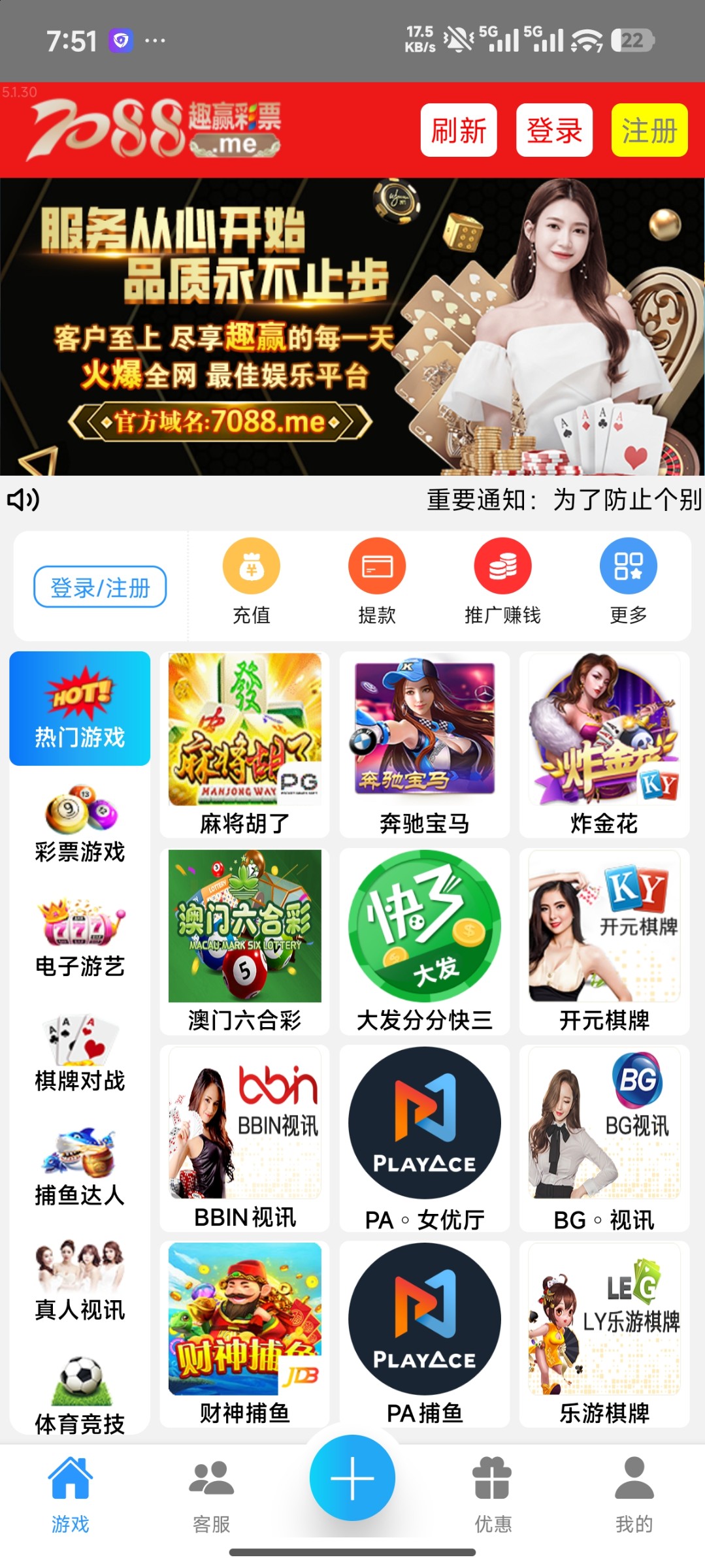
Task: Open the 澳门六合彩 game tile
Action: point(244,941)
